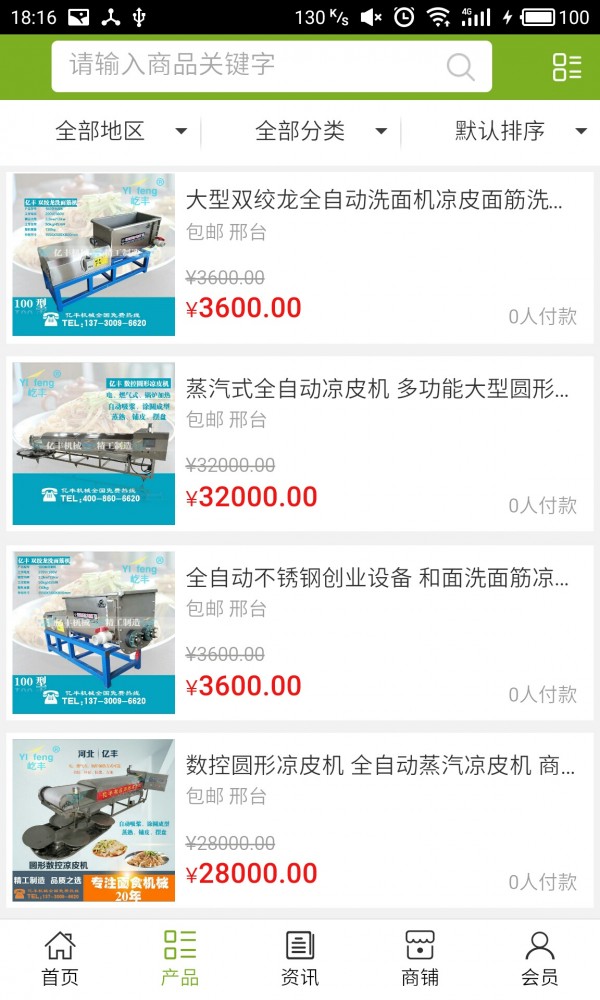Screen dimensions: 600x1000
Task: Go to the 首页 home tab
Action: point(60,958)
